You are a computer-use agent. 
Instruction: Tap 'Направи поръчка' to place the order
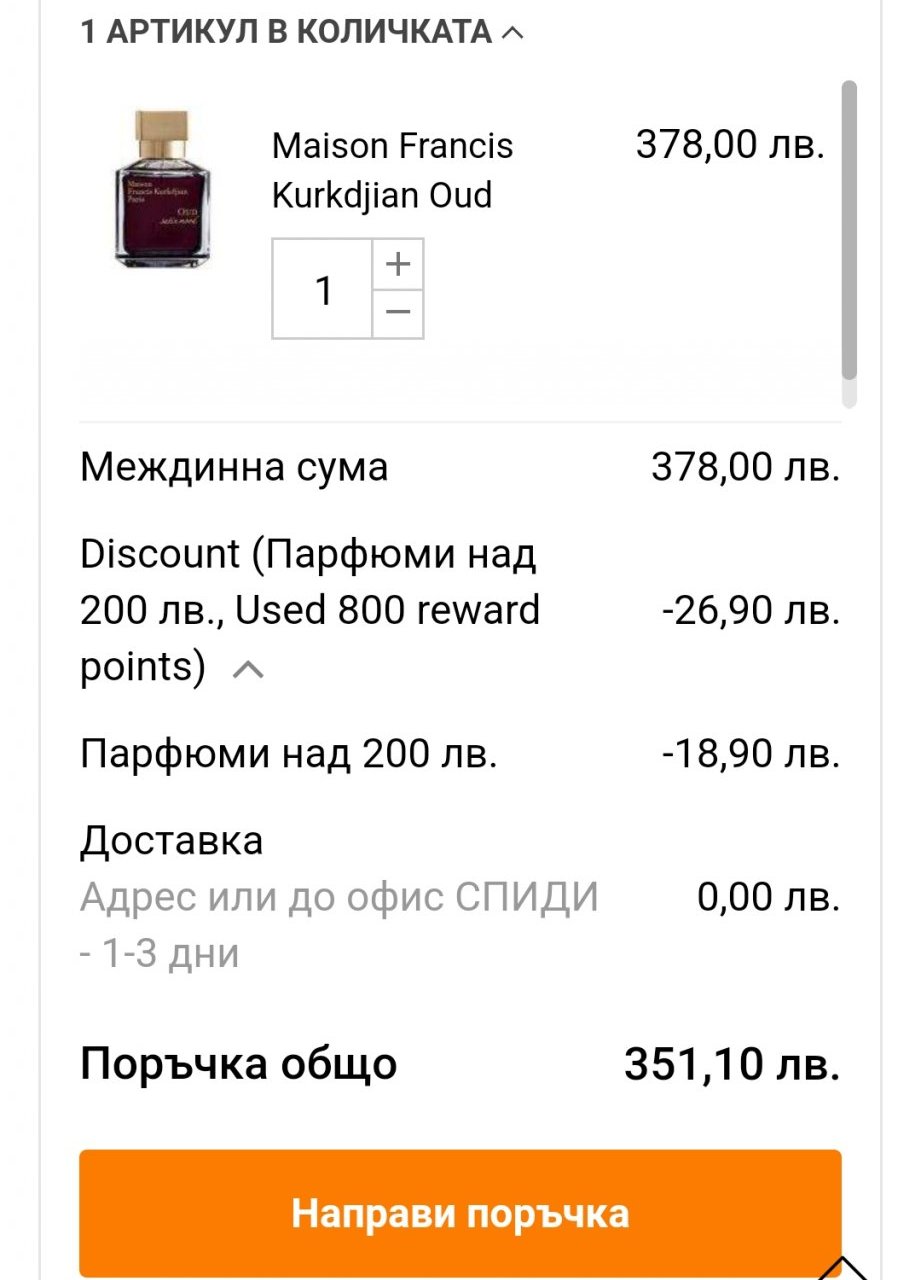pyautogui.click(x=460, y=1213)
